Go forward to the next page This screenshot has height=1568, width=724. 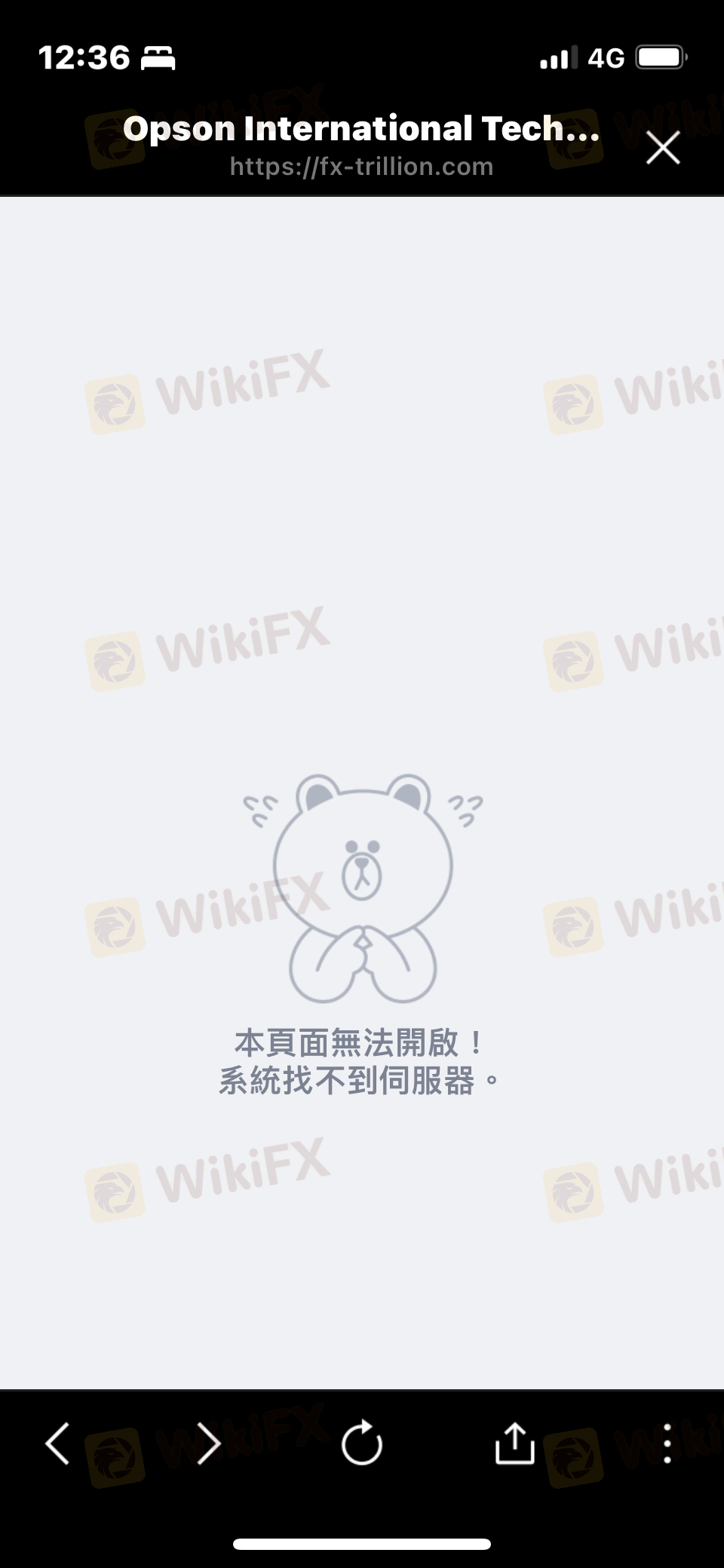coord(208,1444)
